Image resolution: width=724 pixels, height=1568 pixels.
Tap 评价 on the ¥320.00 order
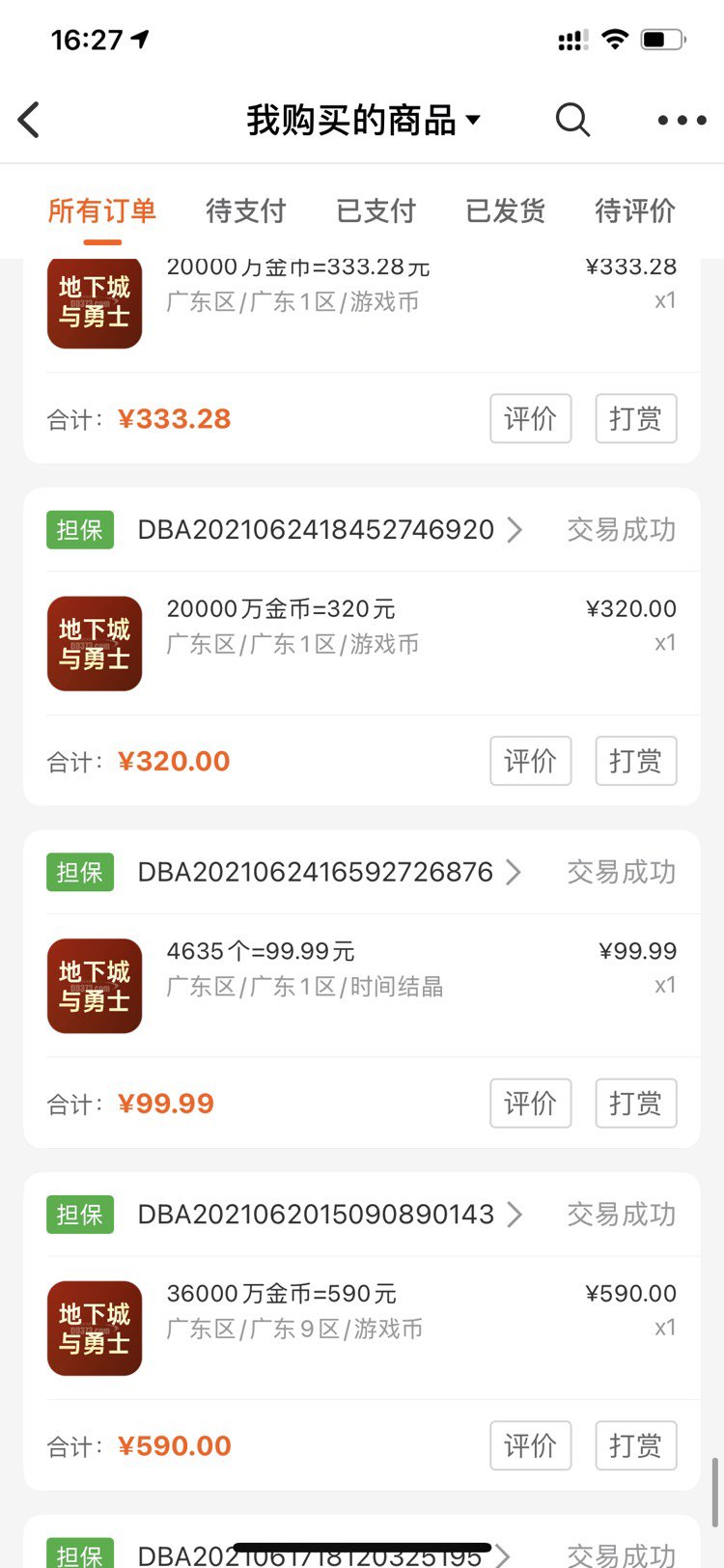coord(531,761)
